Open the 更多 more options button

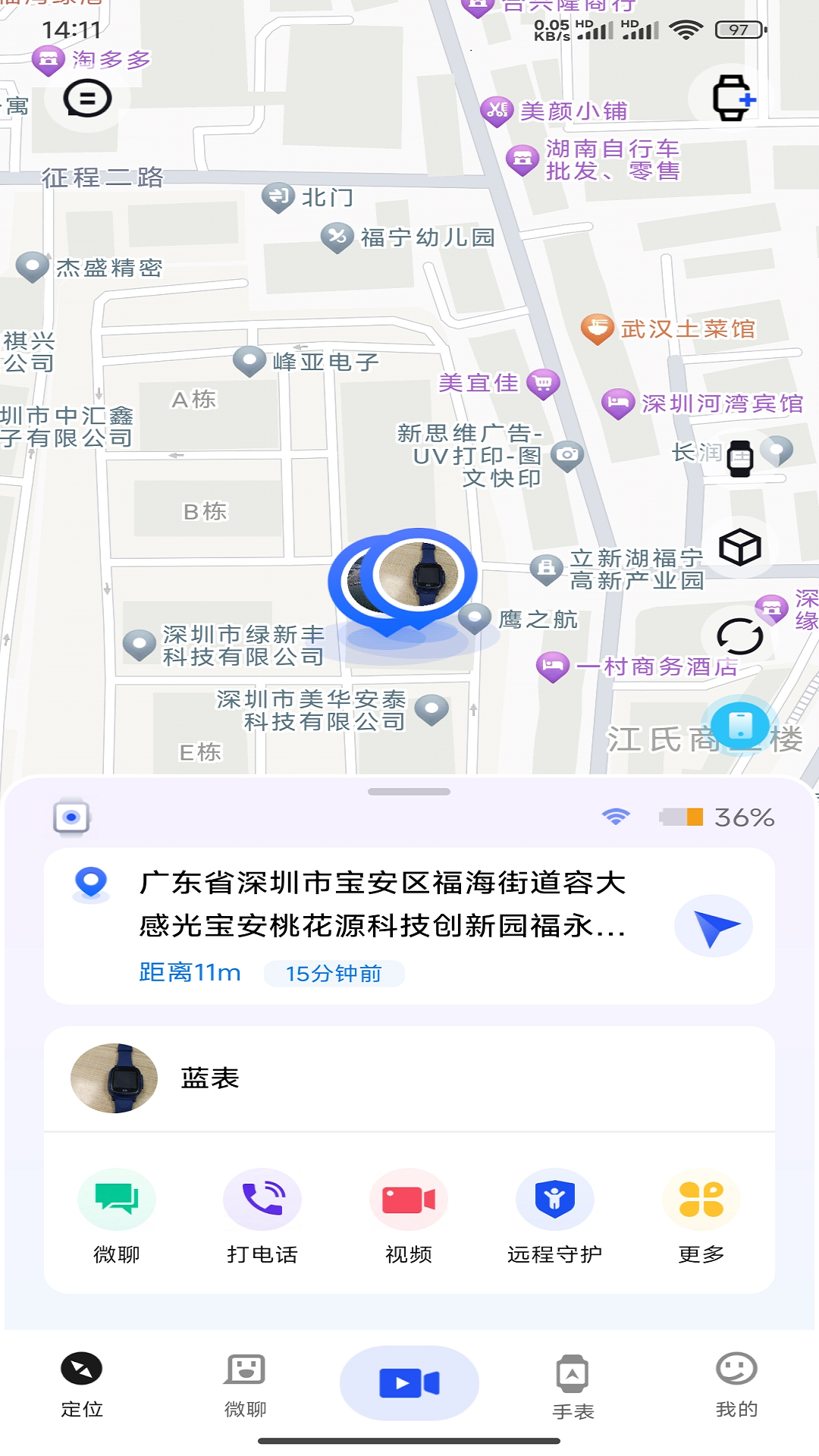[x=701, y=1198]
